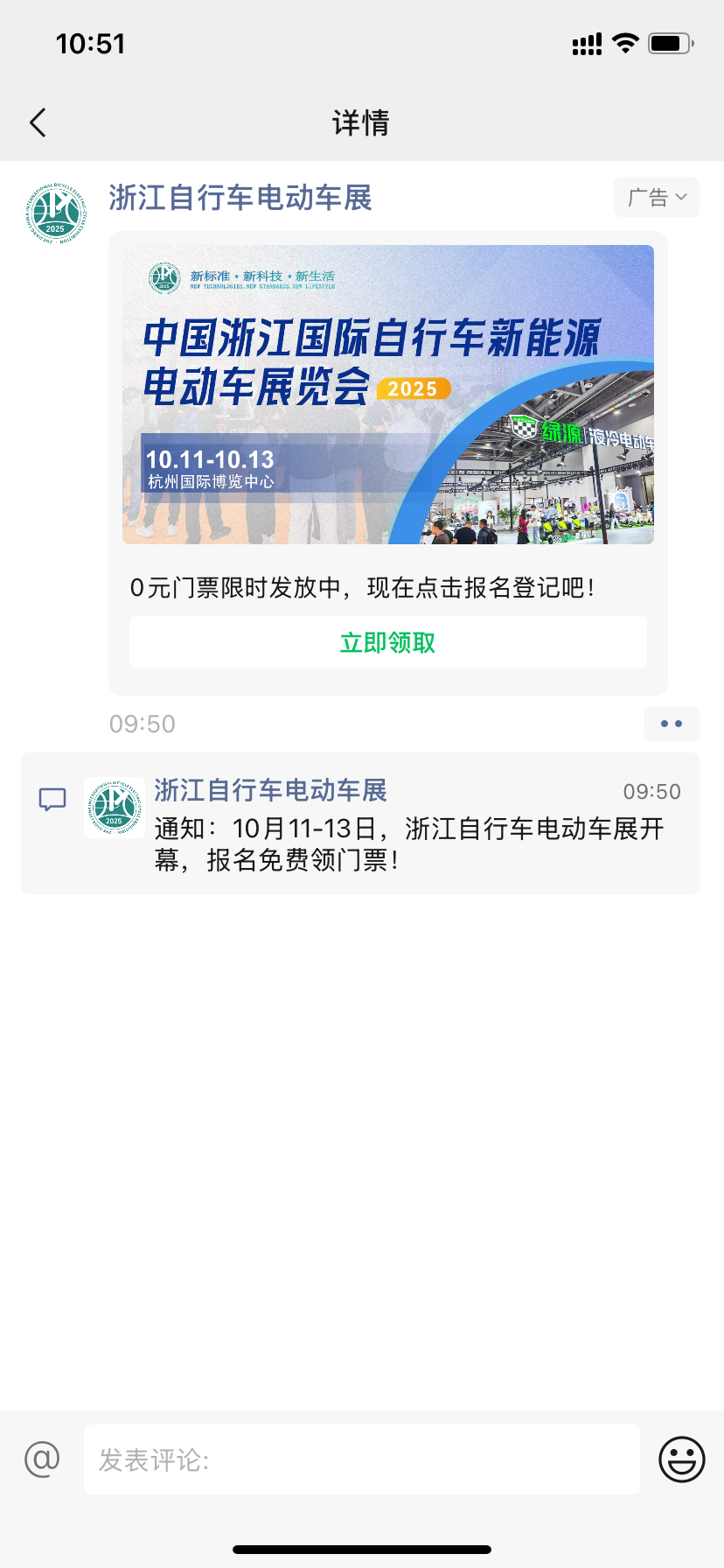Mention someone with the @ icon

pyautogui.click(x=42, y=1459)
